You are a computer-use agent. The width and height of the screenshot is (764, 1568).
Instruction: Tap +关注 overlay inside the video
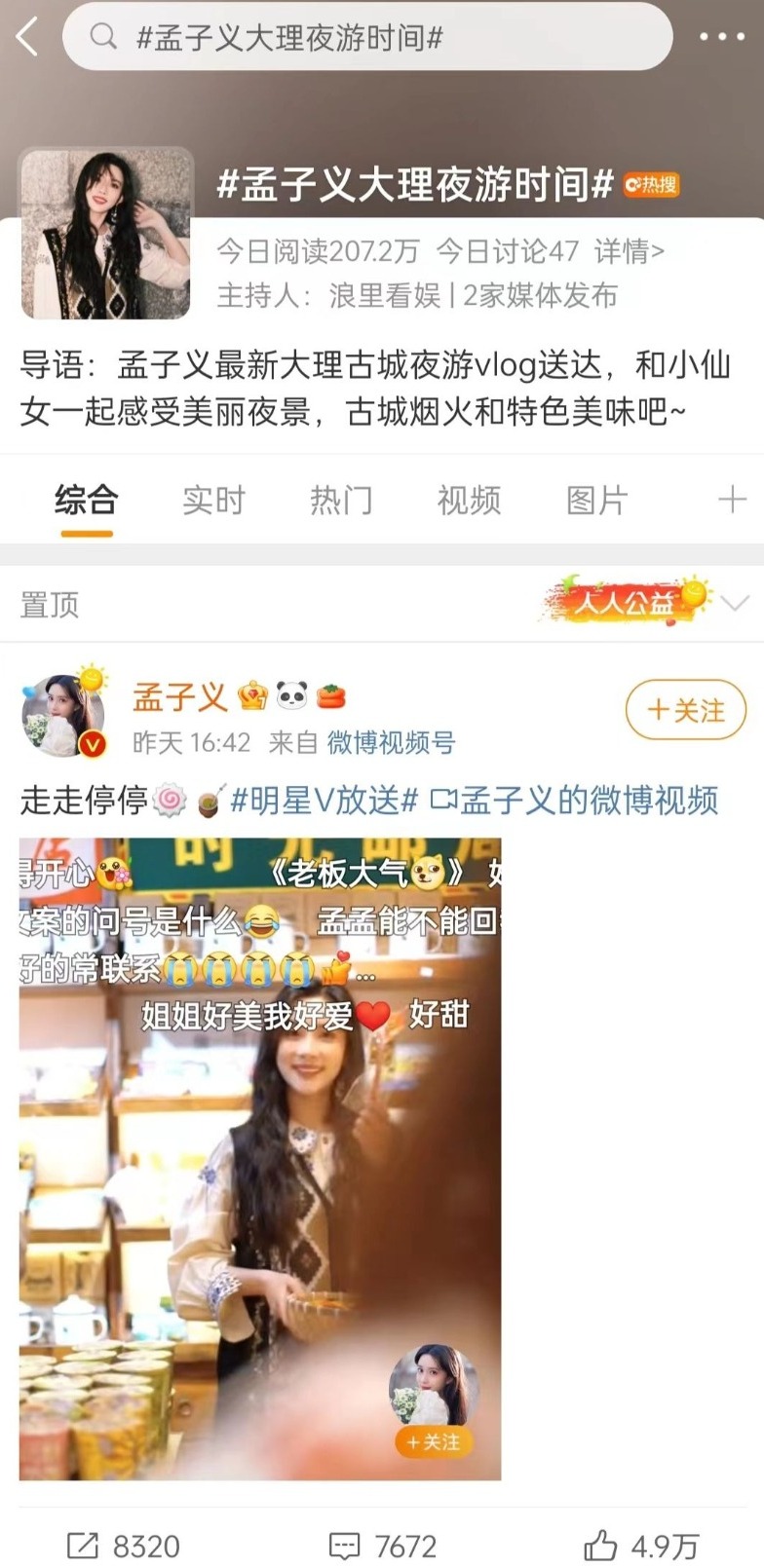(434, 1441)
